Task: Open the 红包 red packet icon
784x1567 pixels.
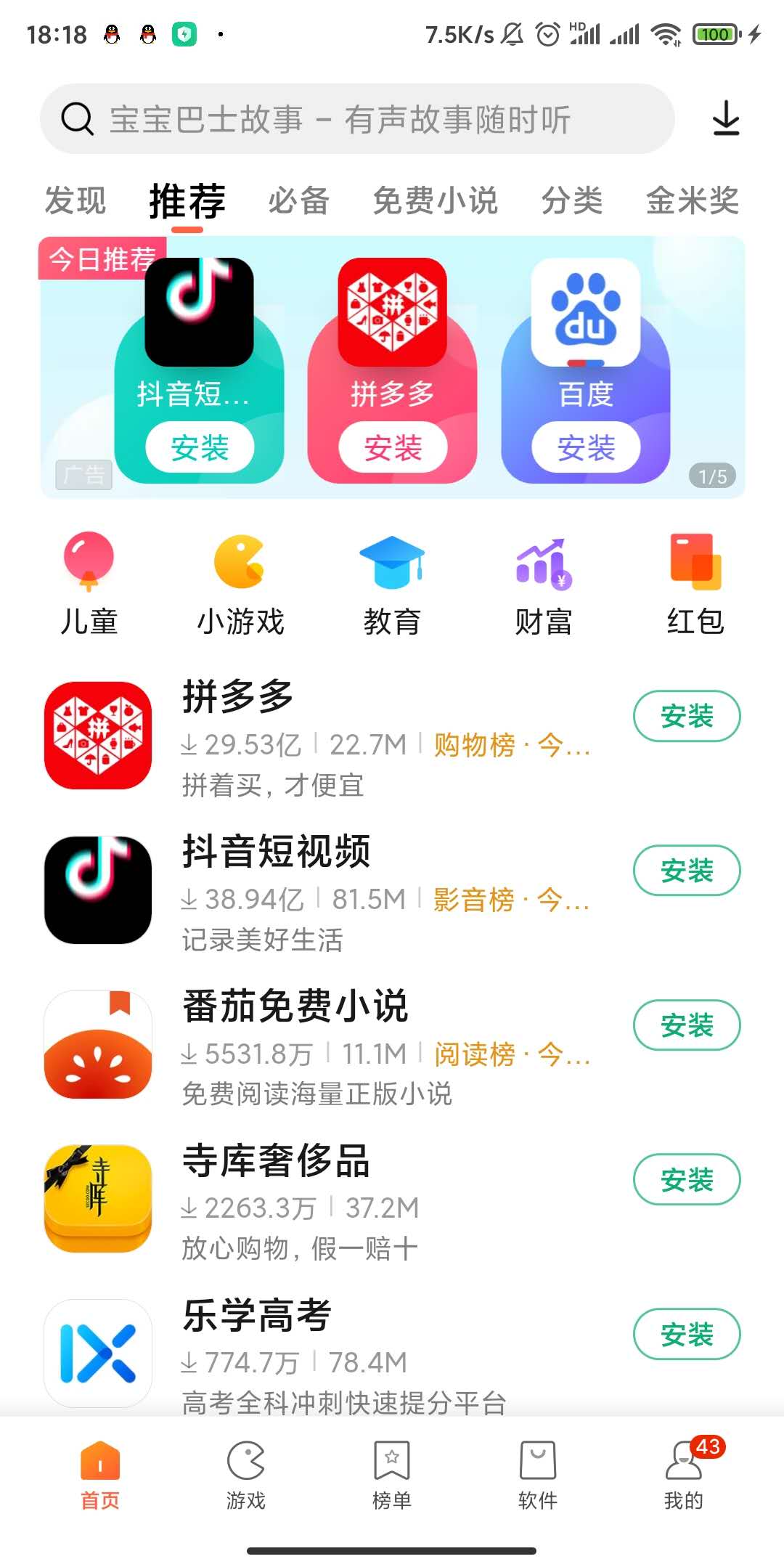Action: [695, 581]
